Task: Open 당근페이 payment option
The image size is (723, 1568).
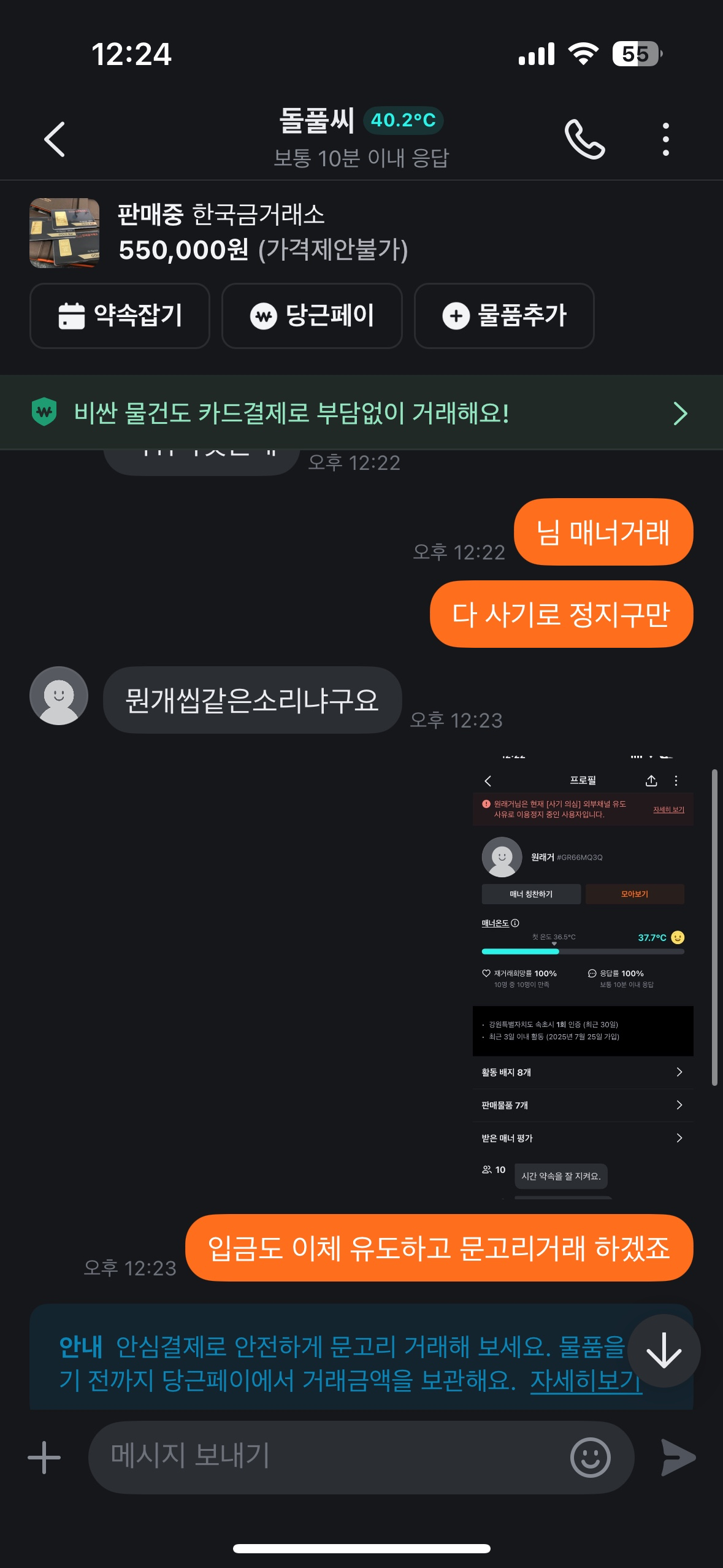Action: pos(312,316)
